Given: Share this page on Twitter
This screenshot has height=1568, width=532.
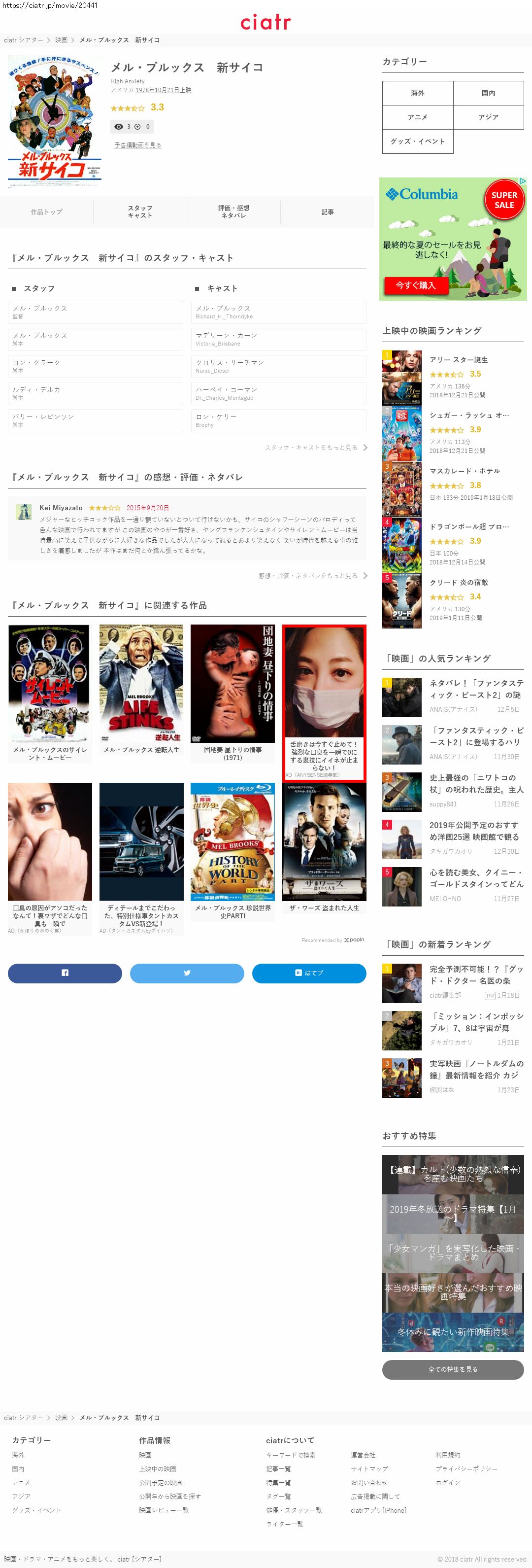Looking at the screenshot, I should tap(187, 974).
